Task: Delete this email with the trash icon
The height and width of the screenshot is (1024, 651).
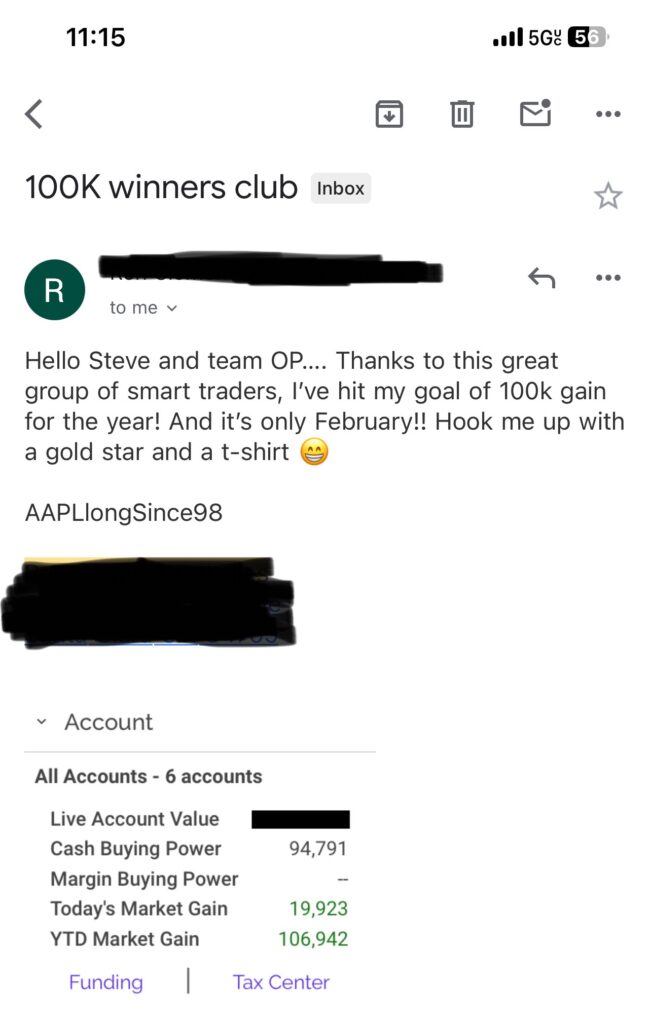Action: [x=461, y=115]
